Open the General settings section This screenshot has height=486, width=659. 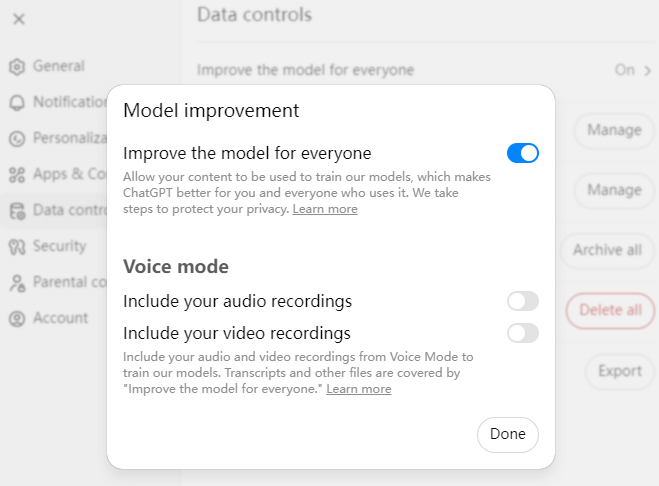pyautogui.click(x=58, y=66)
